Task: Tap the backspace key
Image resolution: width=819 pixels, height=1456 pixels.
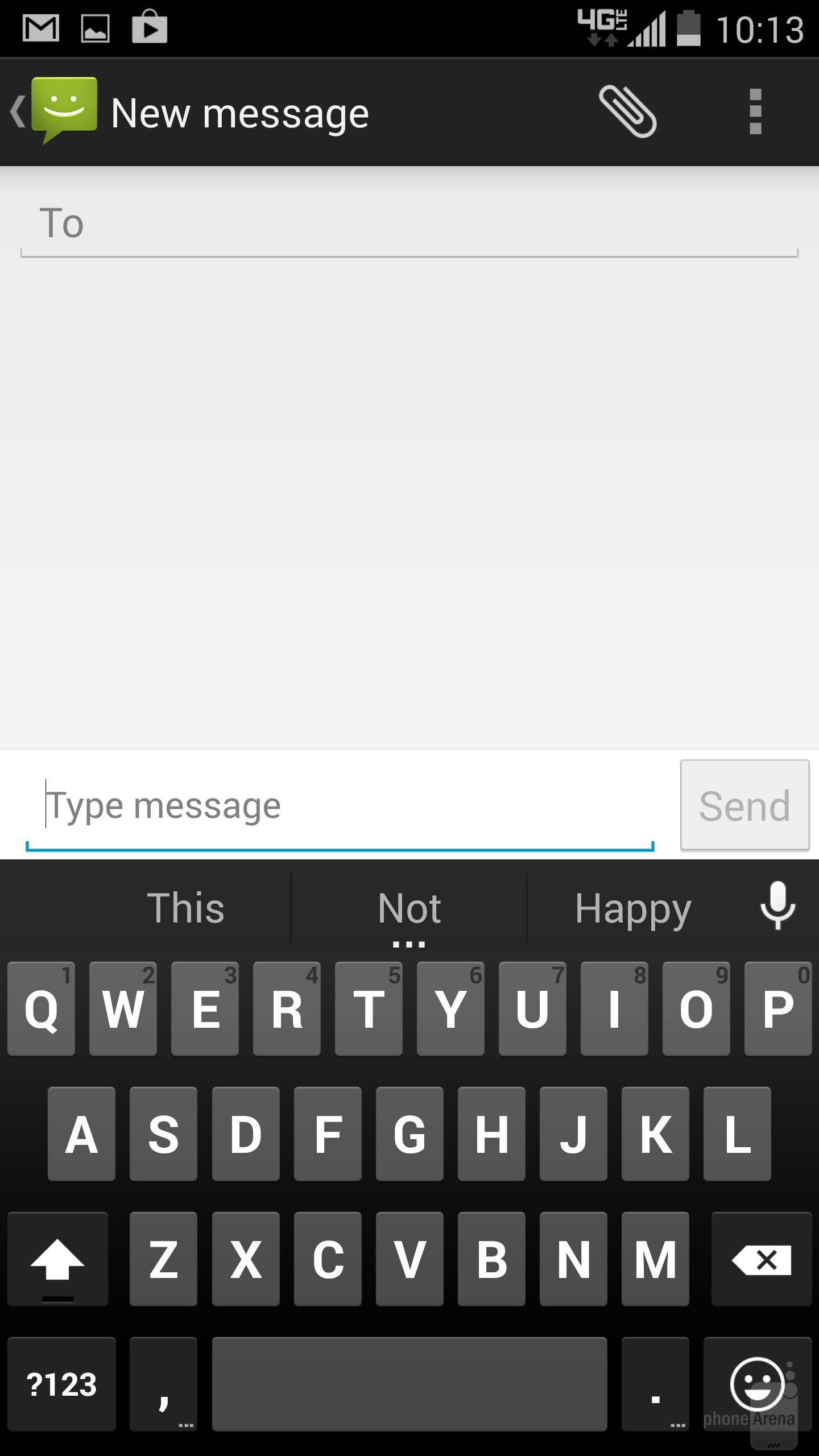Action: 762,1258
